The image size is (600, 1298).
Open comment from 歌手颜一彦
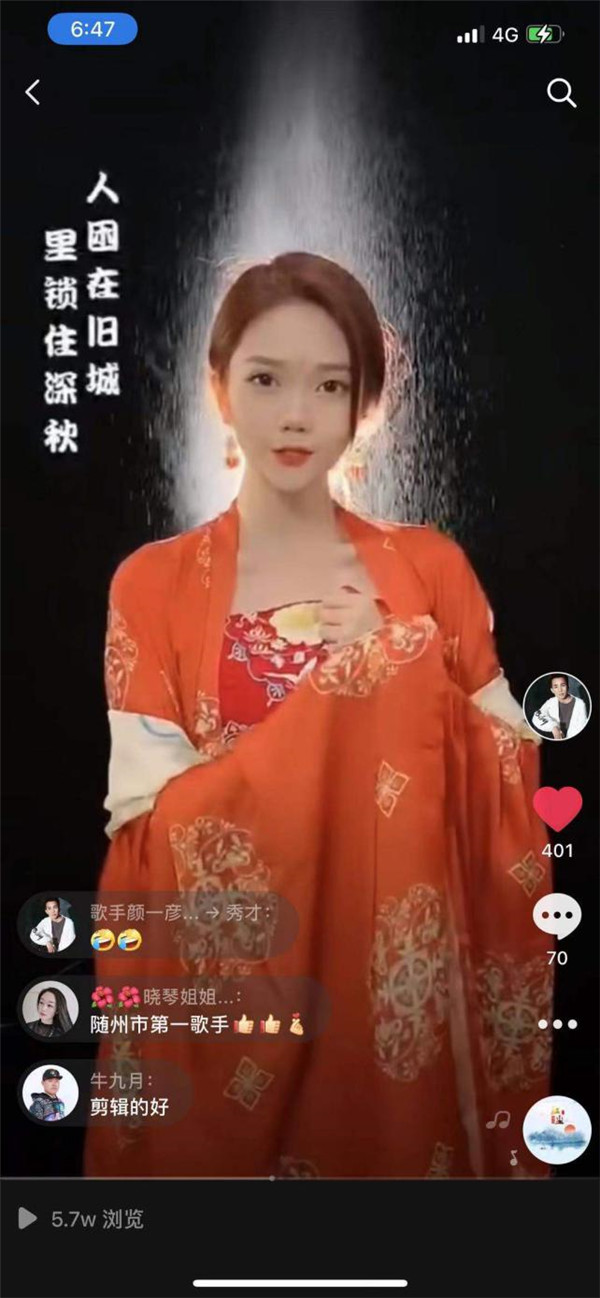[x=160, y=925]
